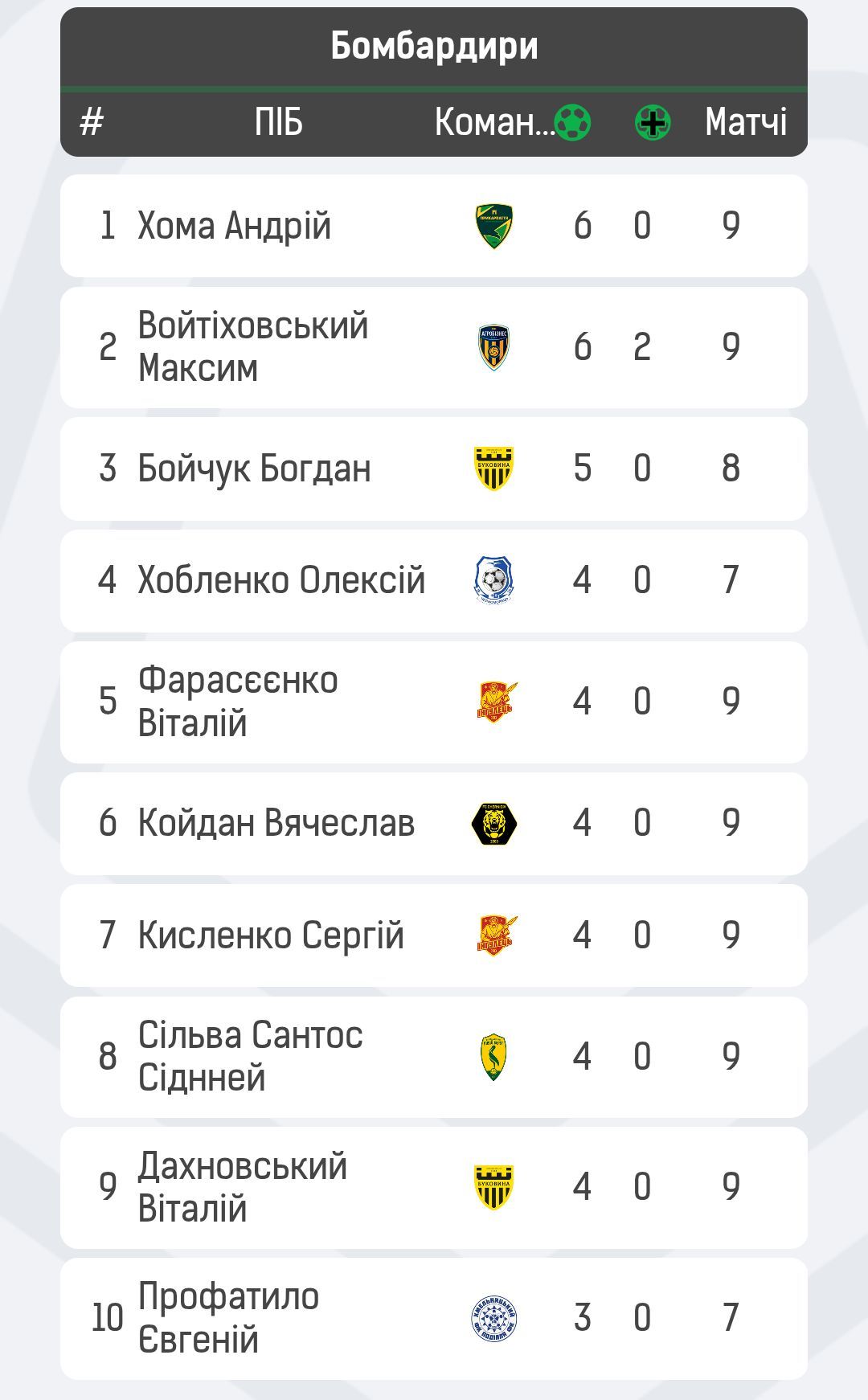868x1400 pixels.
Task: Select Кисленко Сергій in scorers list
Action: (271, 935)
